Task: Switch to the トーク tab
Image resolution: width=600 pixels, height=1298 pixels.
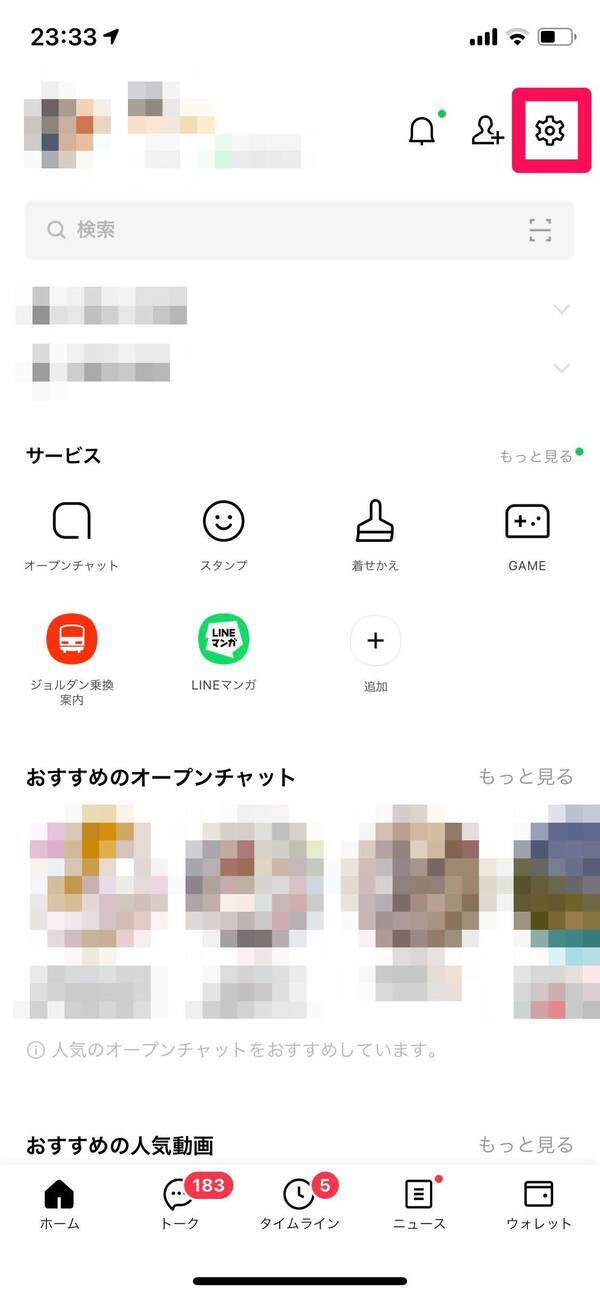Action: click(x=181, y=1203)
